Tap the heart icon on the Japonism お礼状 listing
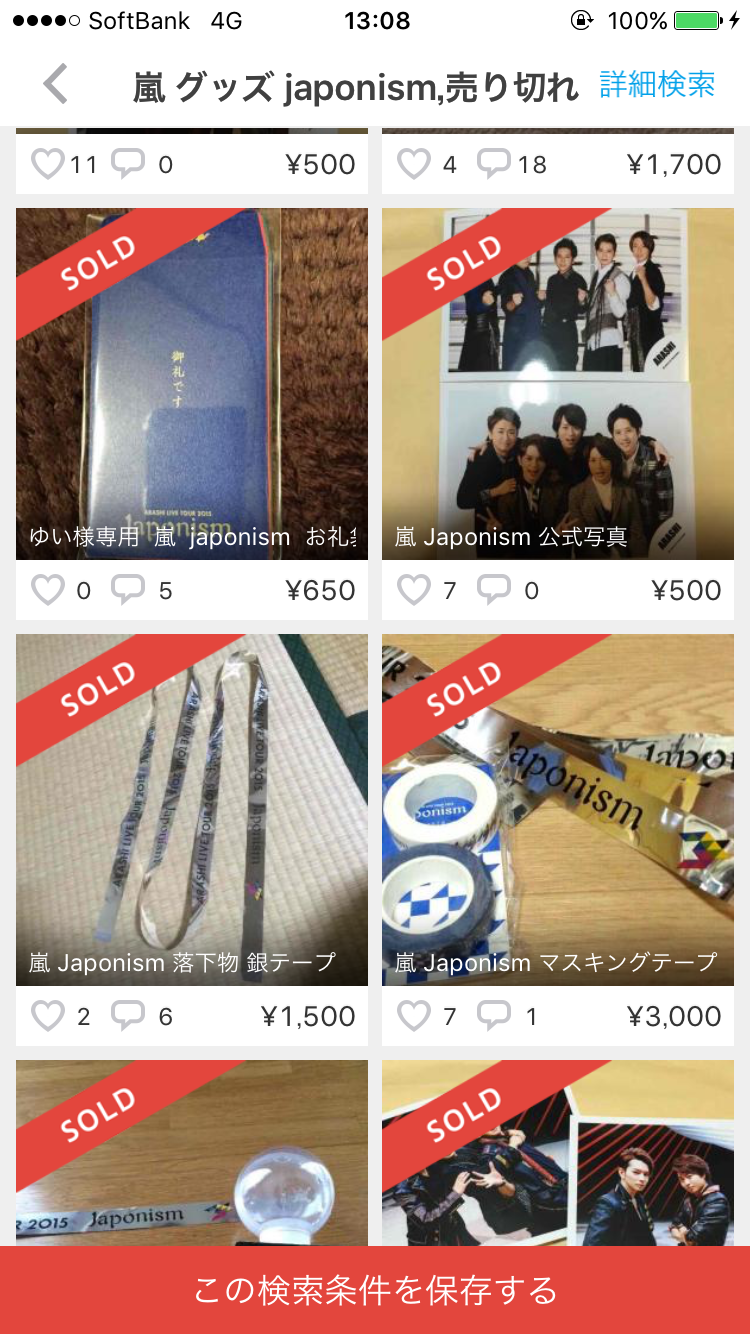The image size is (750, 1334). click(x=47, y=590)
